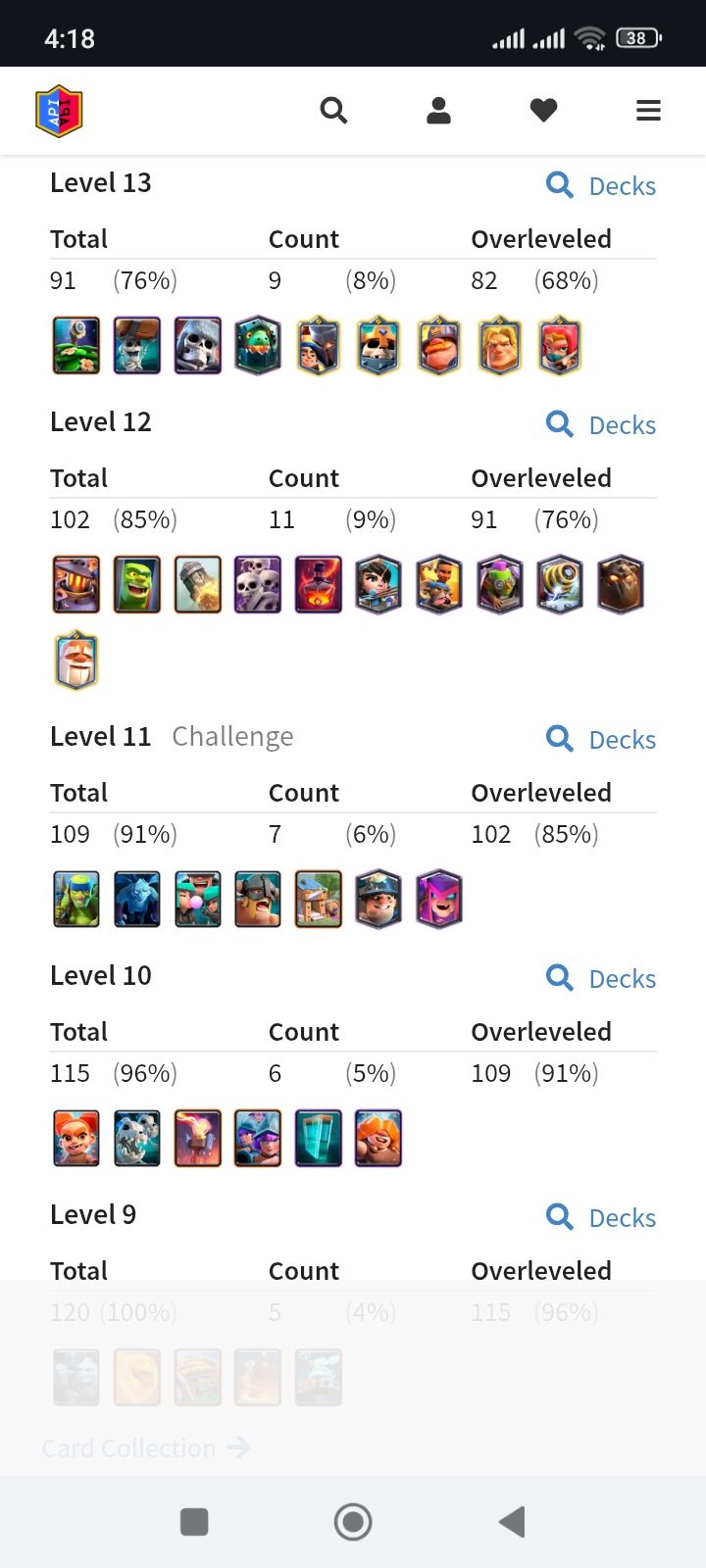Open favorites heart icon
The width and height of the screenshot is (706, 1568).
543,111
